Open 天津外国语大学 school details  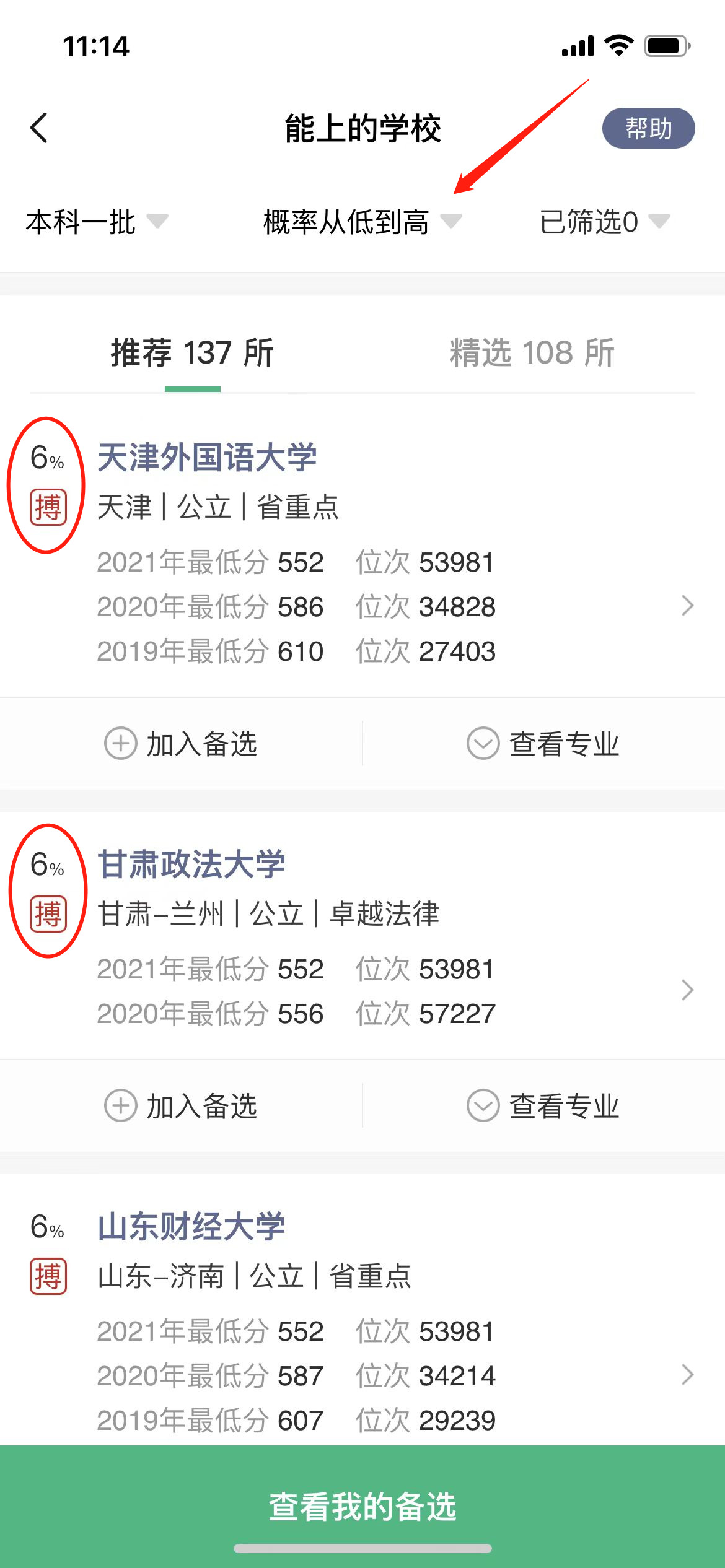click(x=207, y=458)
